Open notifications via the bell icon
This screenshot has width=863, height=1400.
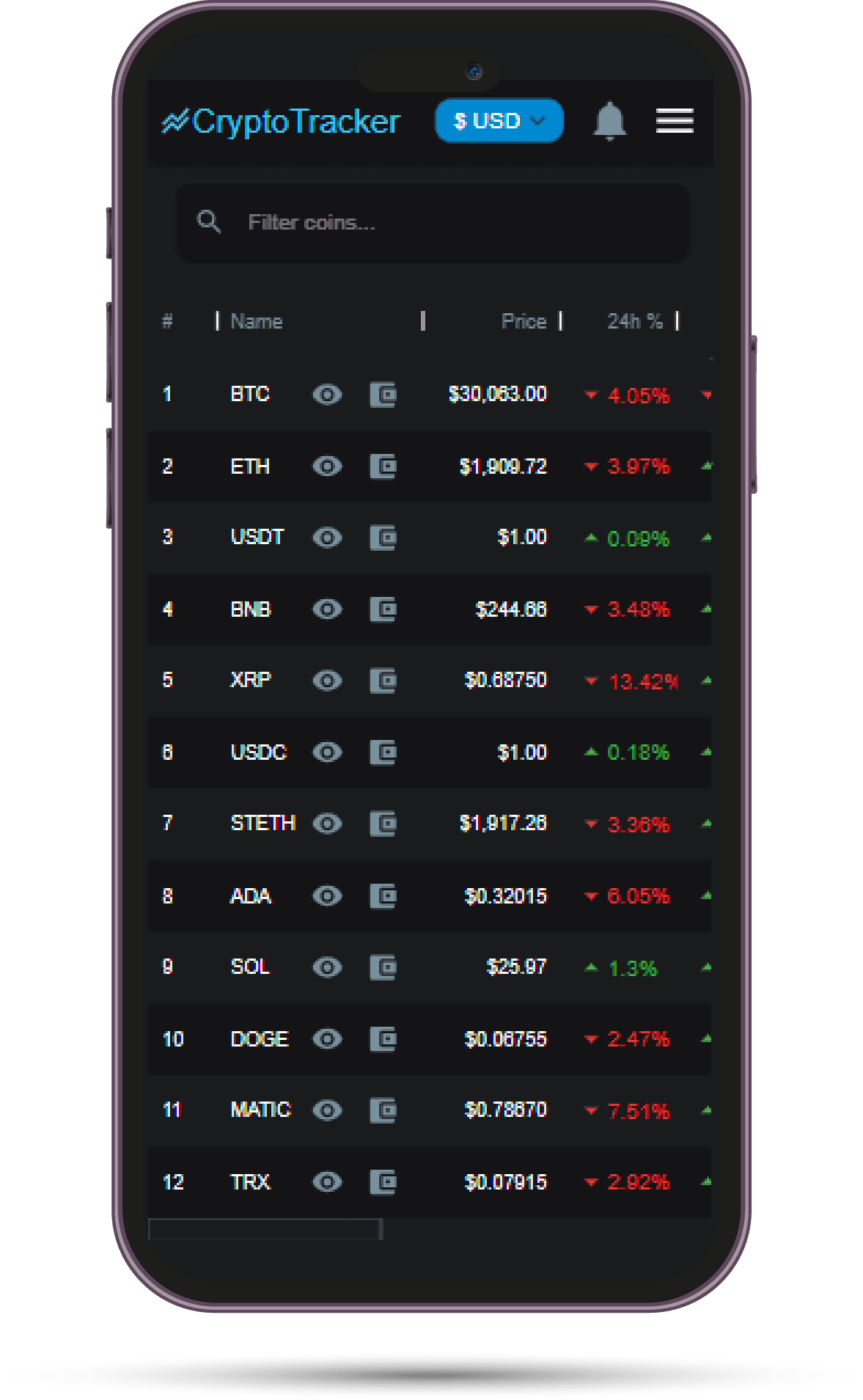611,121
